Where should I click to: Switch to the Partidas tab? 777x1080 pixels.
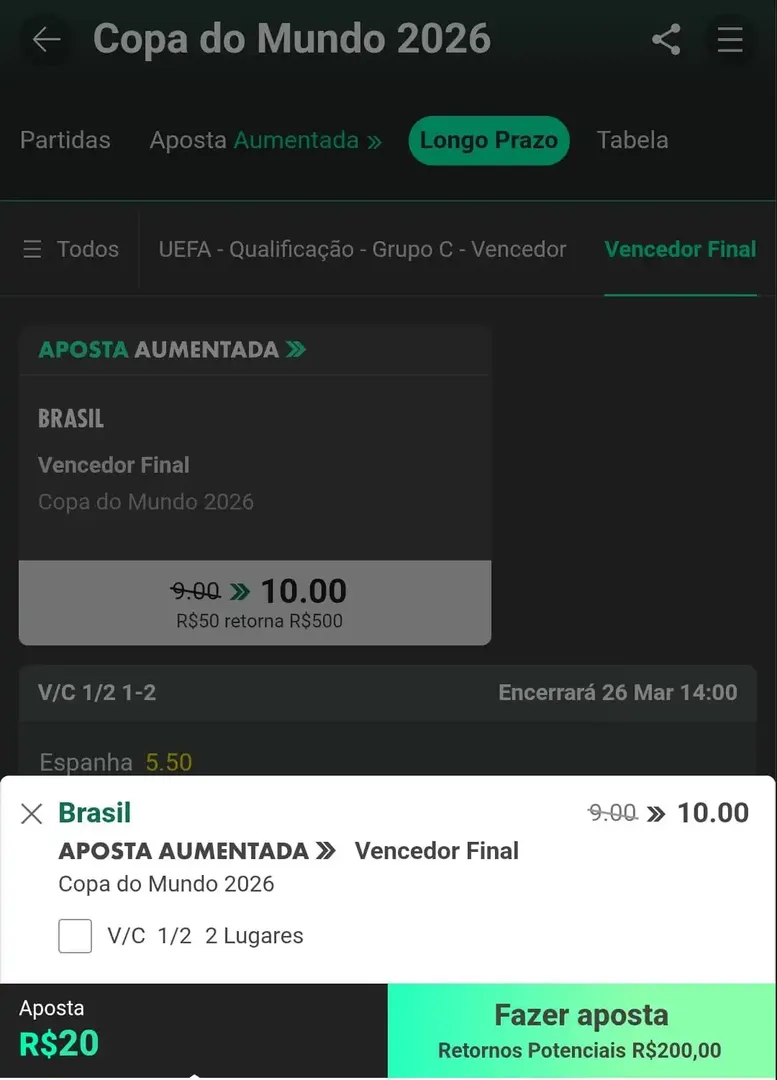[64, 140]
